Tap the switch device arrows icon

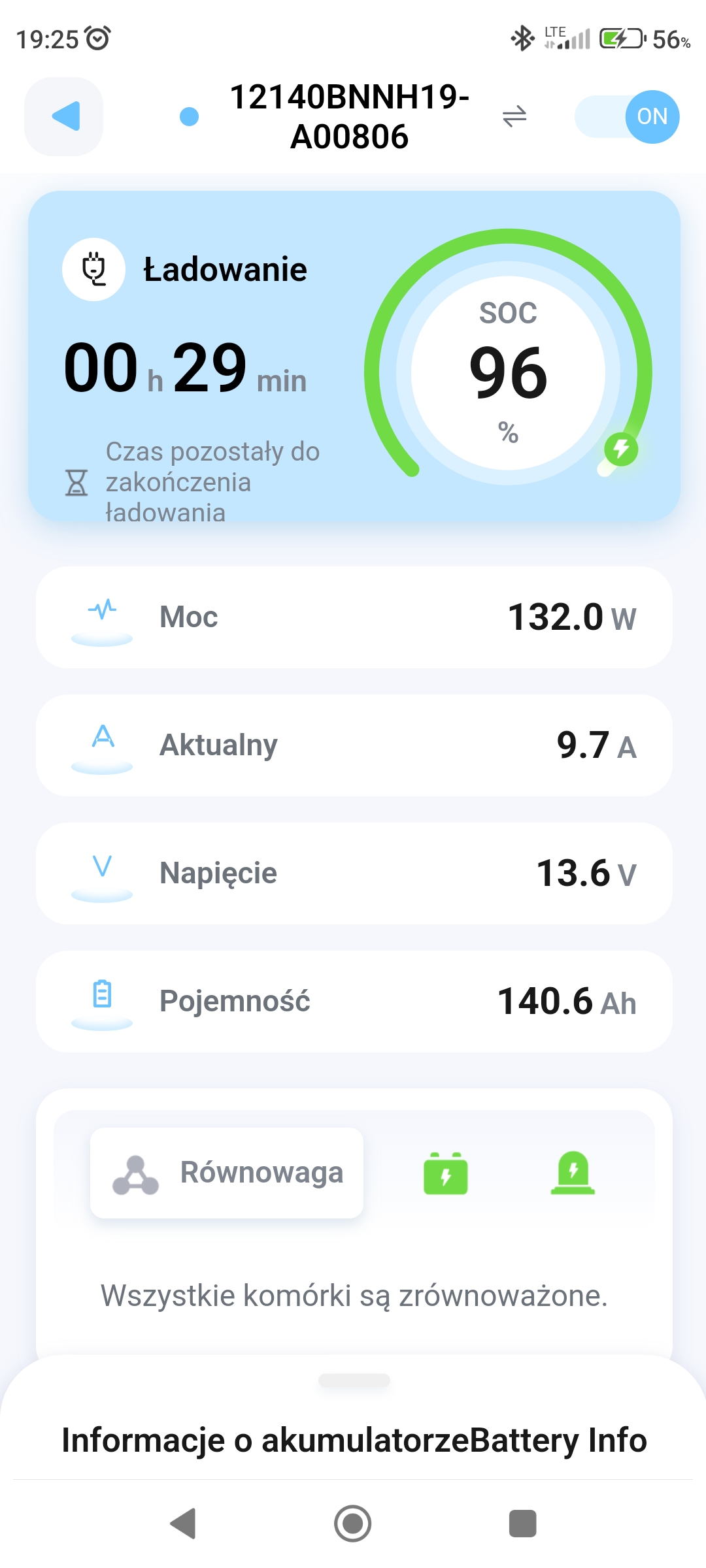coord(514,117)
